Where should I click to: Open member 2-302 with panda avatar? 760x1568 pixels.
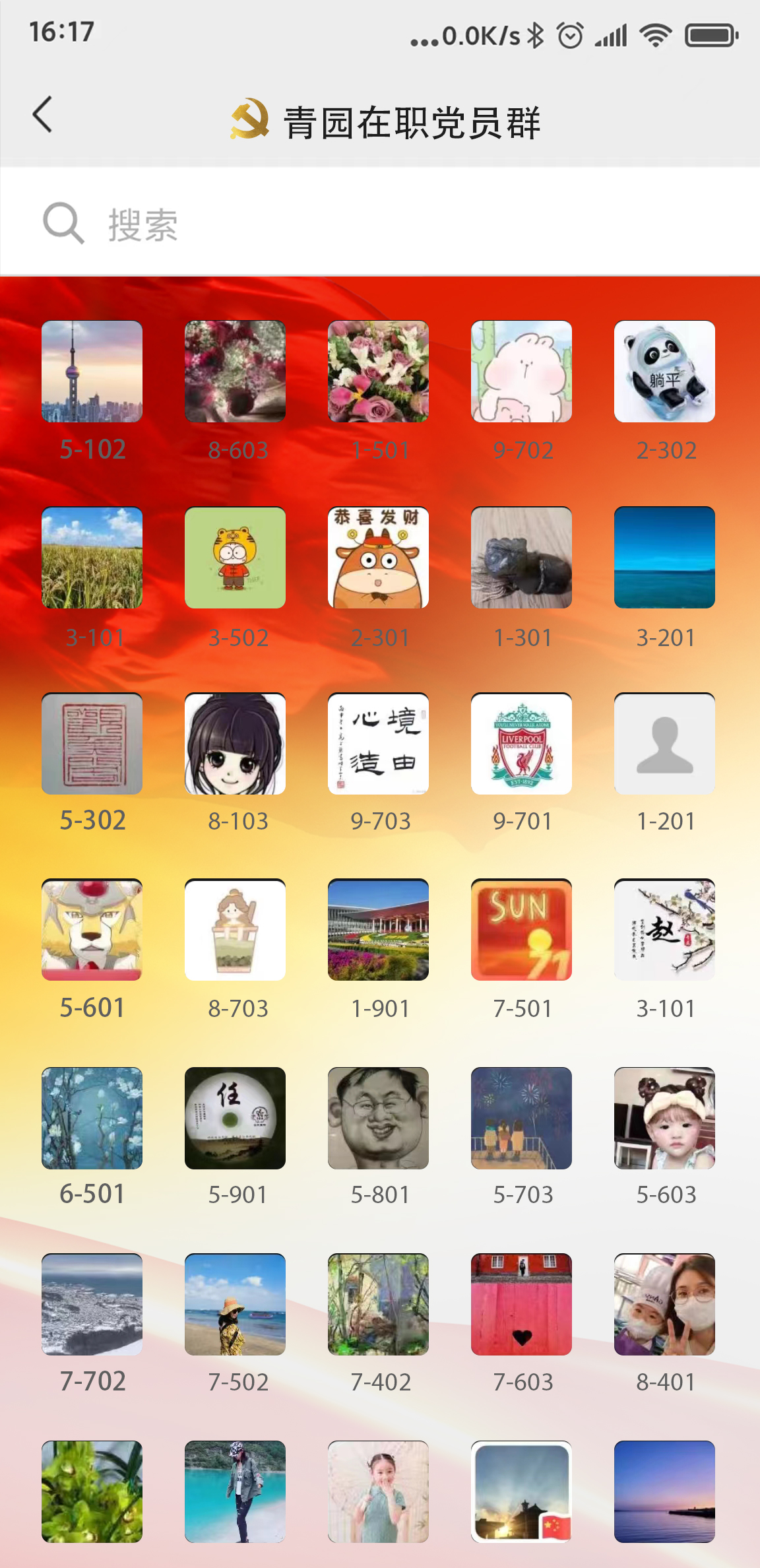pyautogui.click(x=664, y=372)
